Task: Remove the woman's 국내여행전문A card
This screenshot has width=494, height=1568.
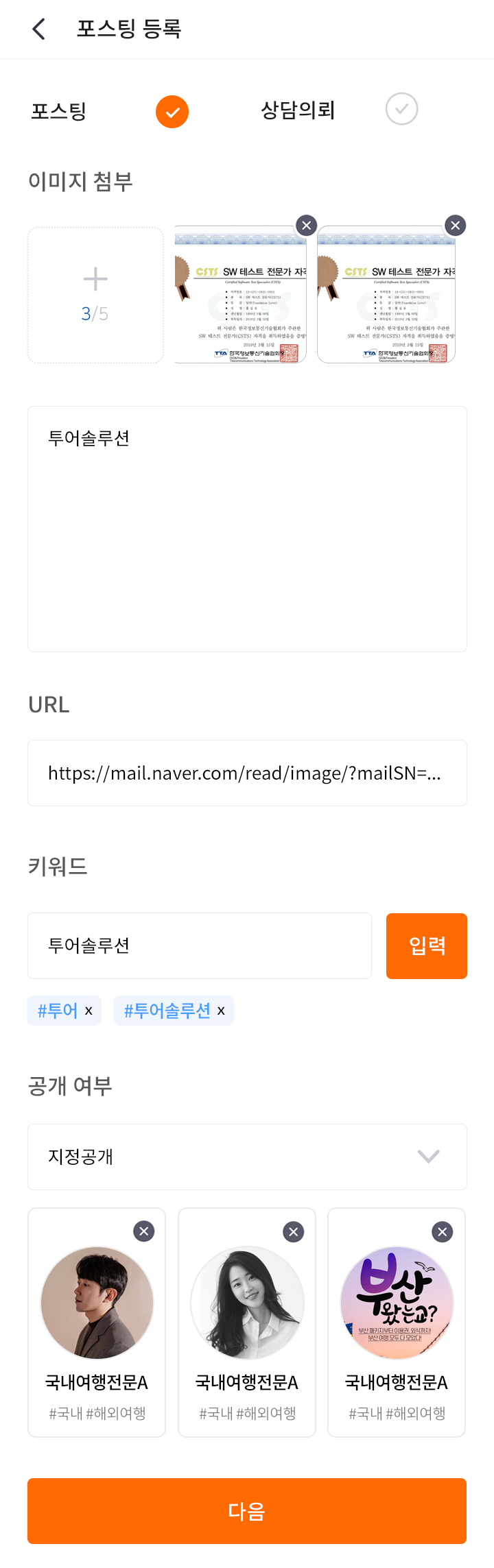Action: point(293,1231)
